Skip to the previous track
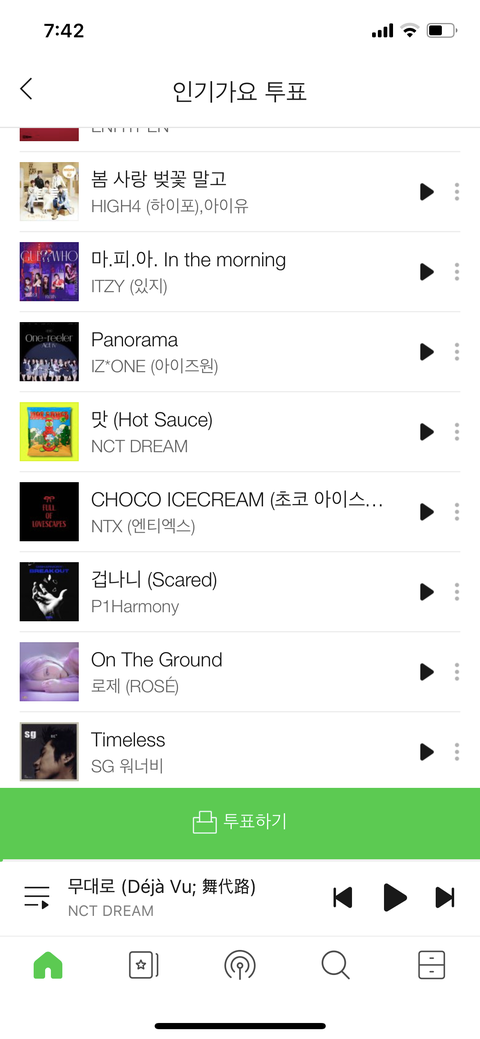This screenshot has height=1039, width=480. coord(342,897)
